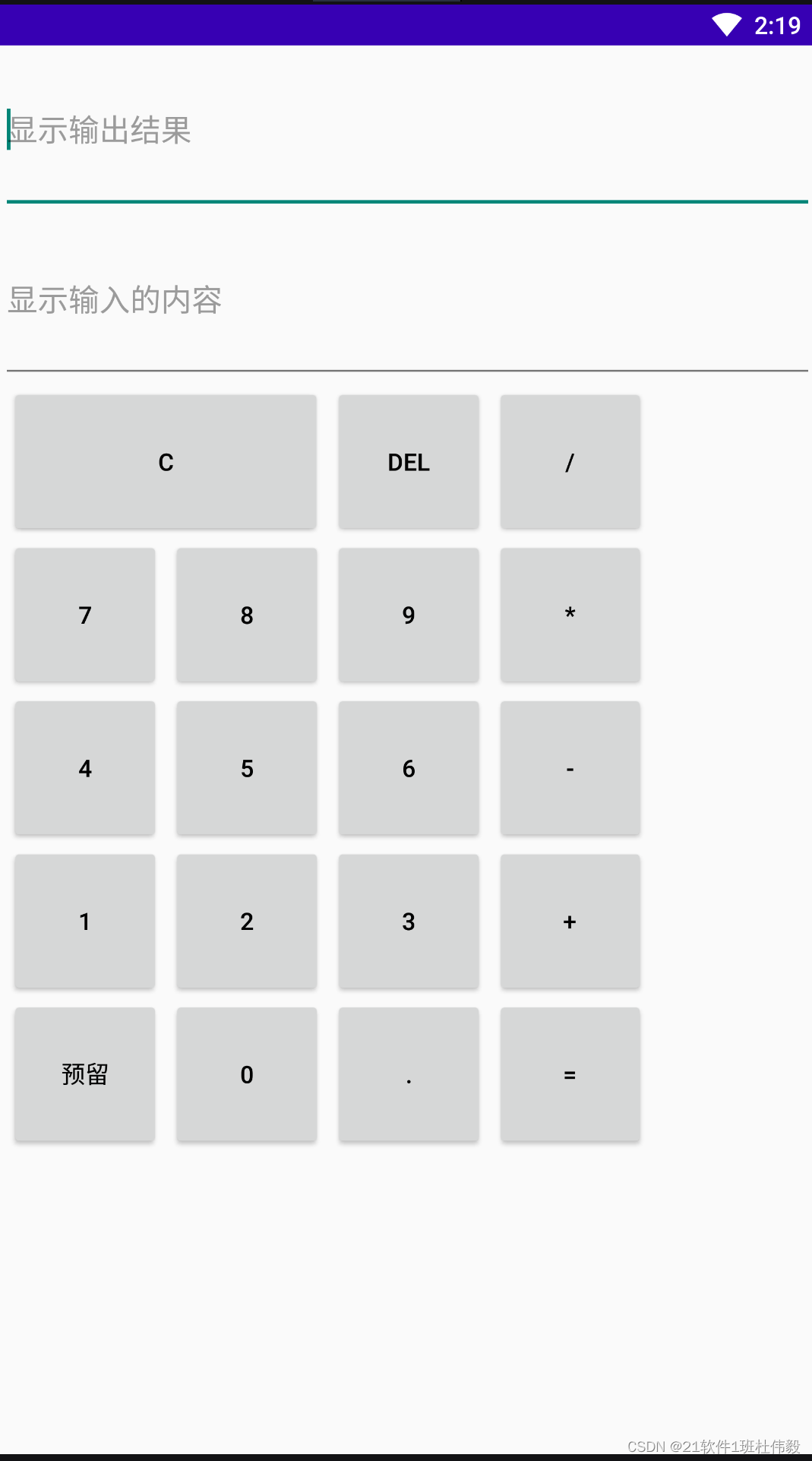Select the minus (-) operator
Image resolution: width=812 pixels, height=1461 pixels.
click(x=570, y=768)
